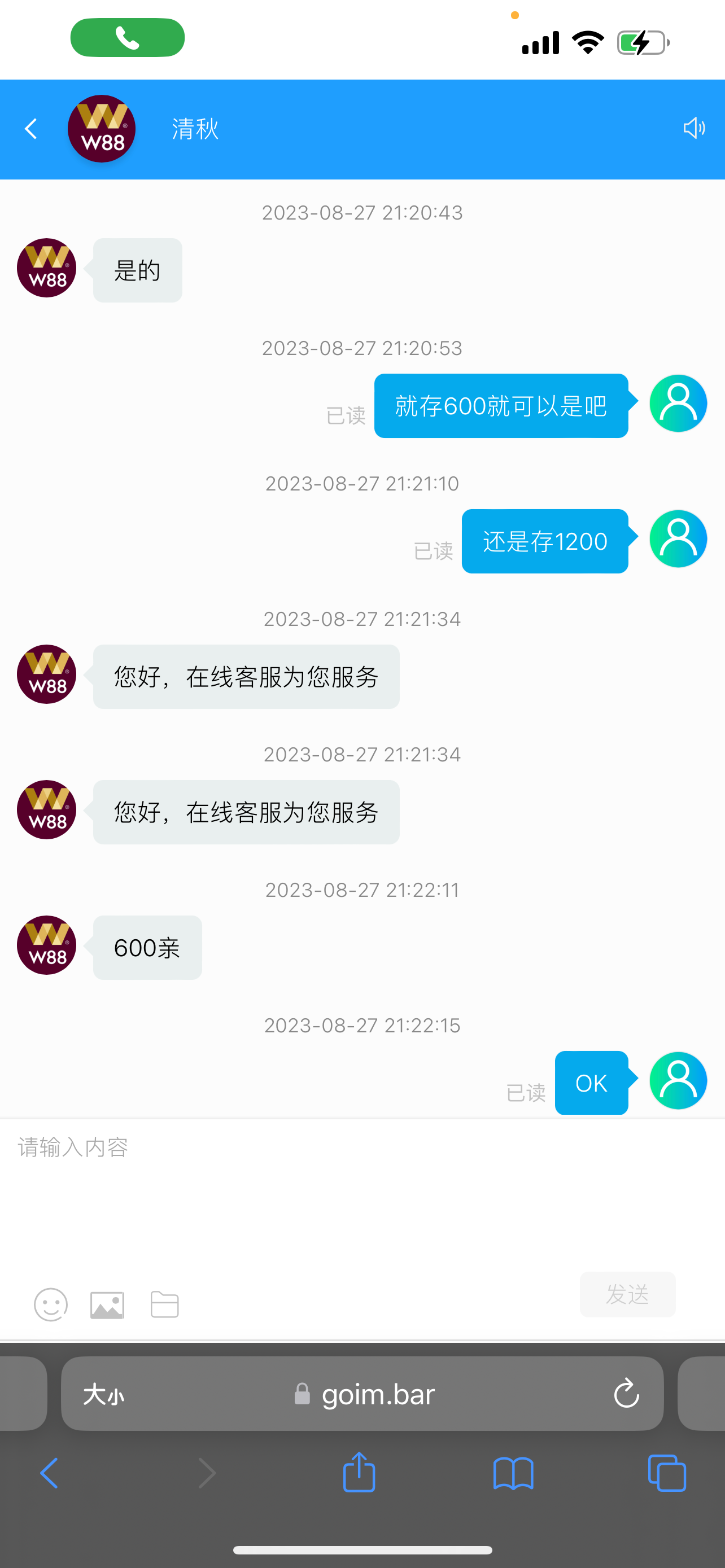Toggle the chat sound speaker icon
This screenshot has height=1568, width=725.
point(694,129)
